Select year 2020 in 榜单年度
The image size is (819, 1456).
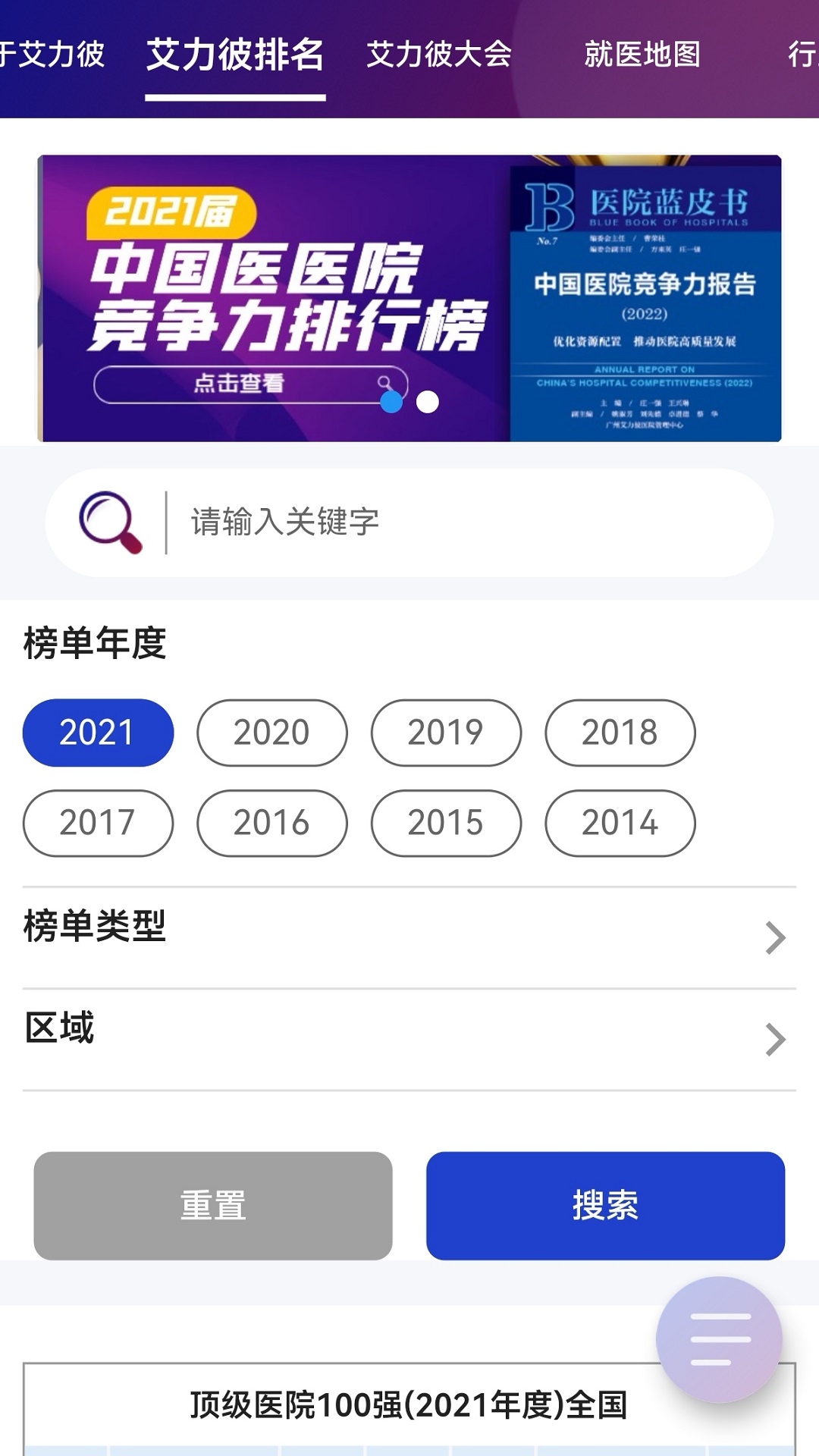pyautogui.click(x=271, y=731)
